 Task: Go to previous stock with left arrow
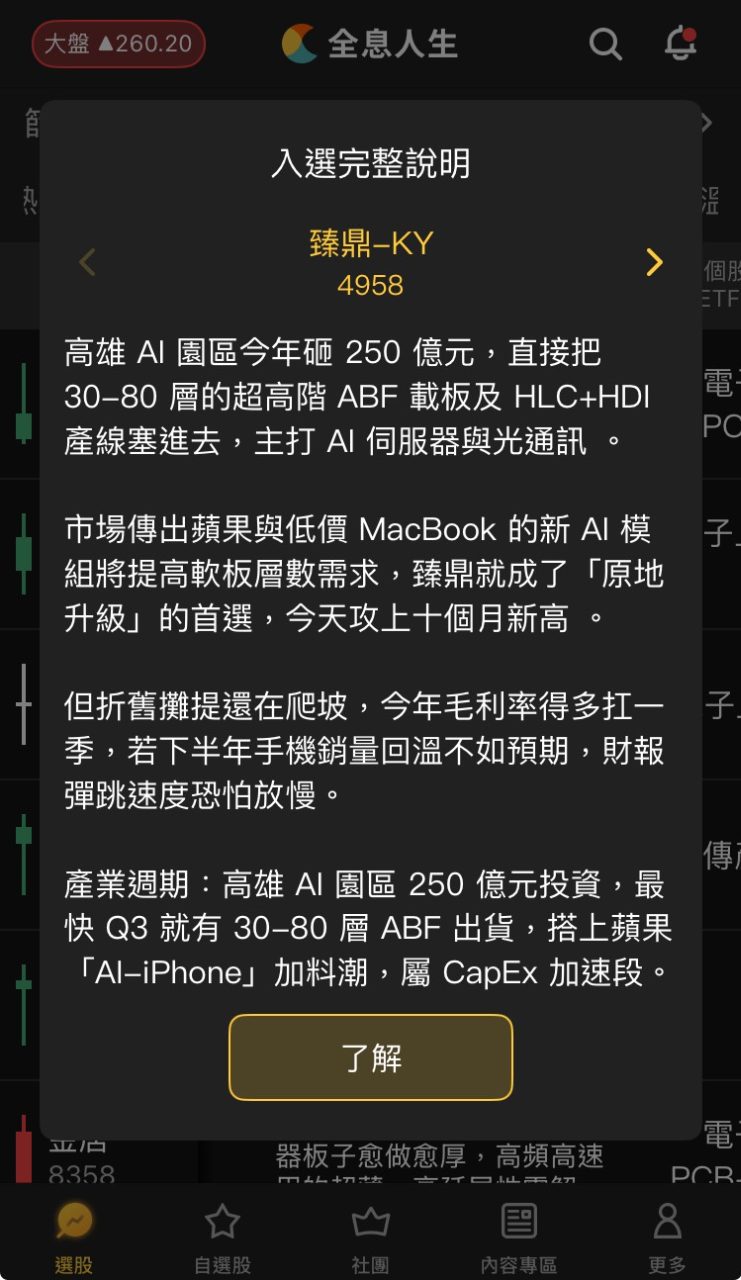tap(87, 262)
